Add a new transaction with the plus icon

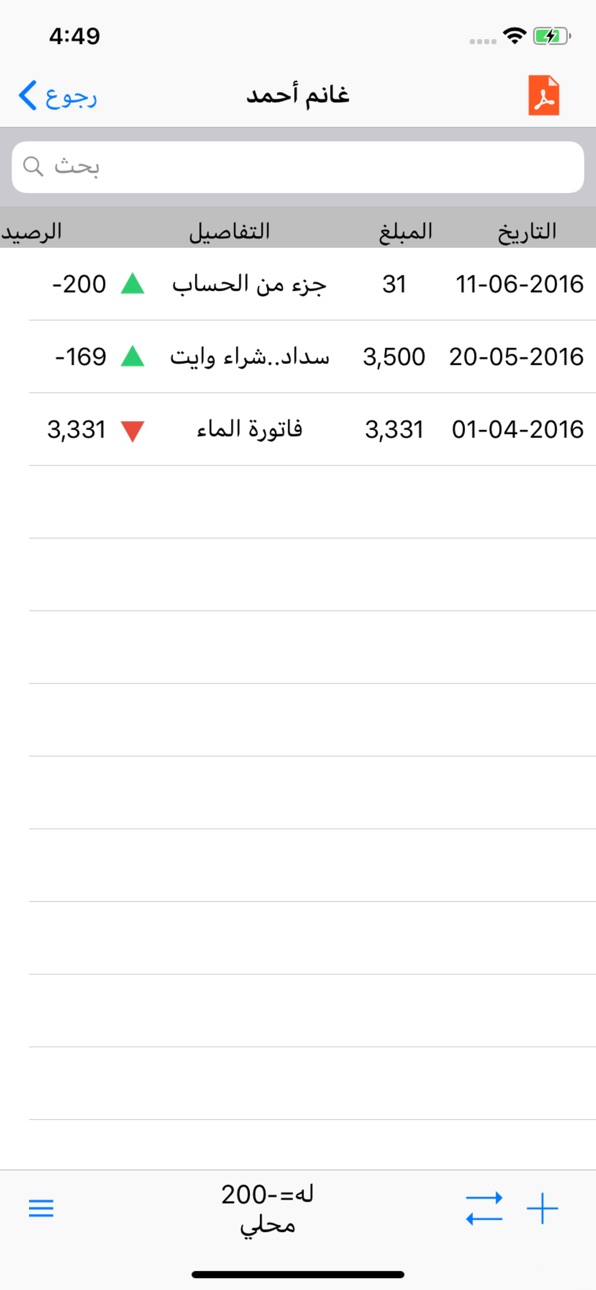[x=542, y=1209]
